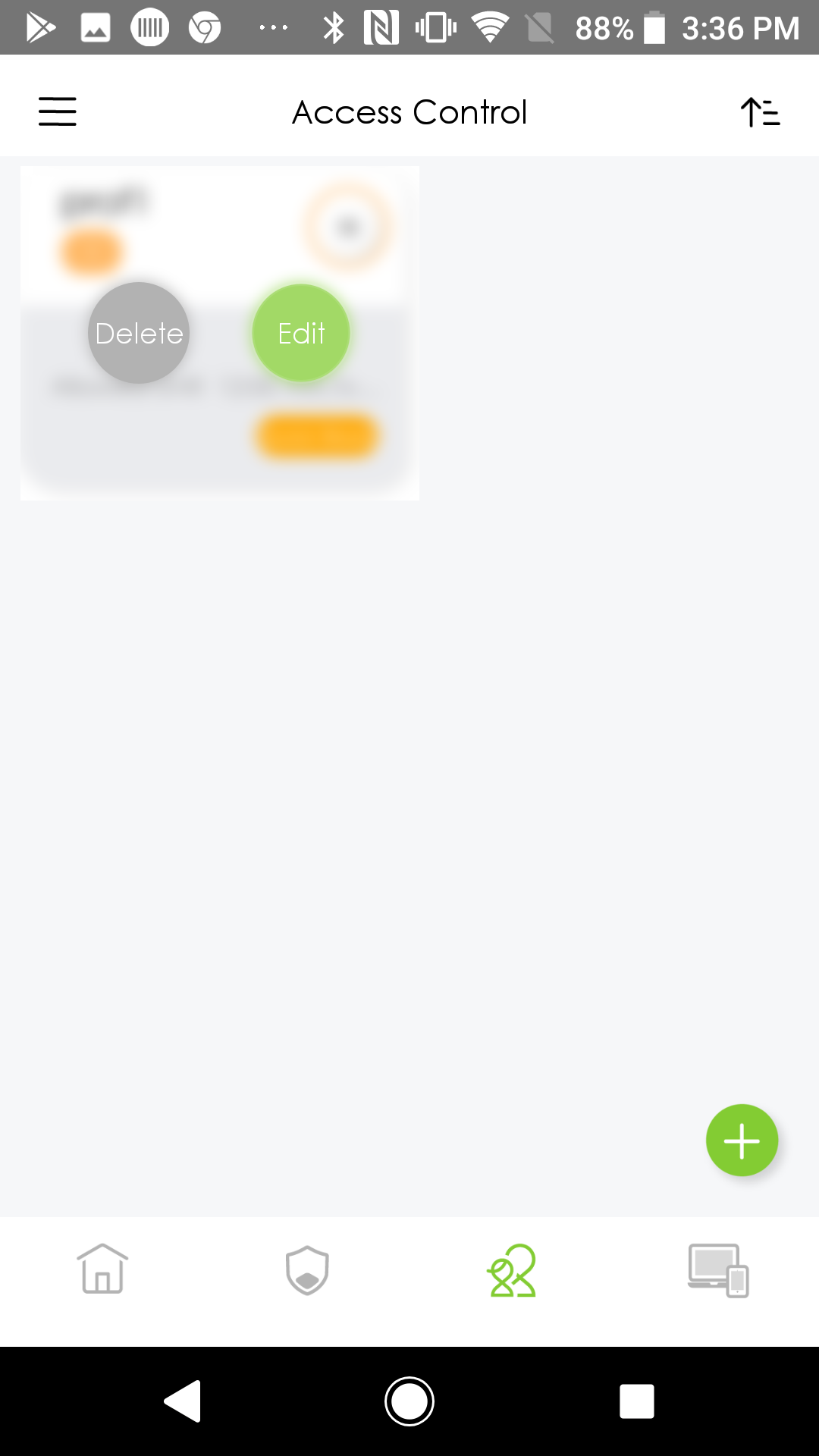Delete the access control profile
Image resolution: width=819 pixels, height=1456 pixels.
pyautogui.click(x=139, y=333)
